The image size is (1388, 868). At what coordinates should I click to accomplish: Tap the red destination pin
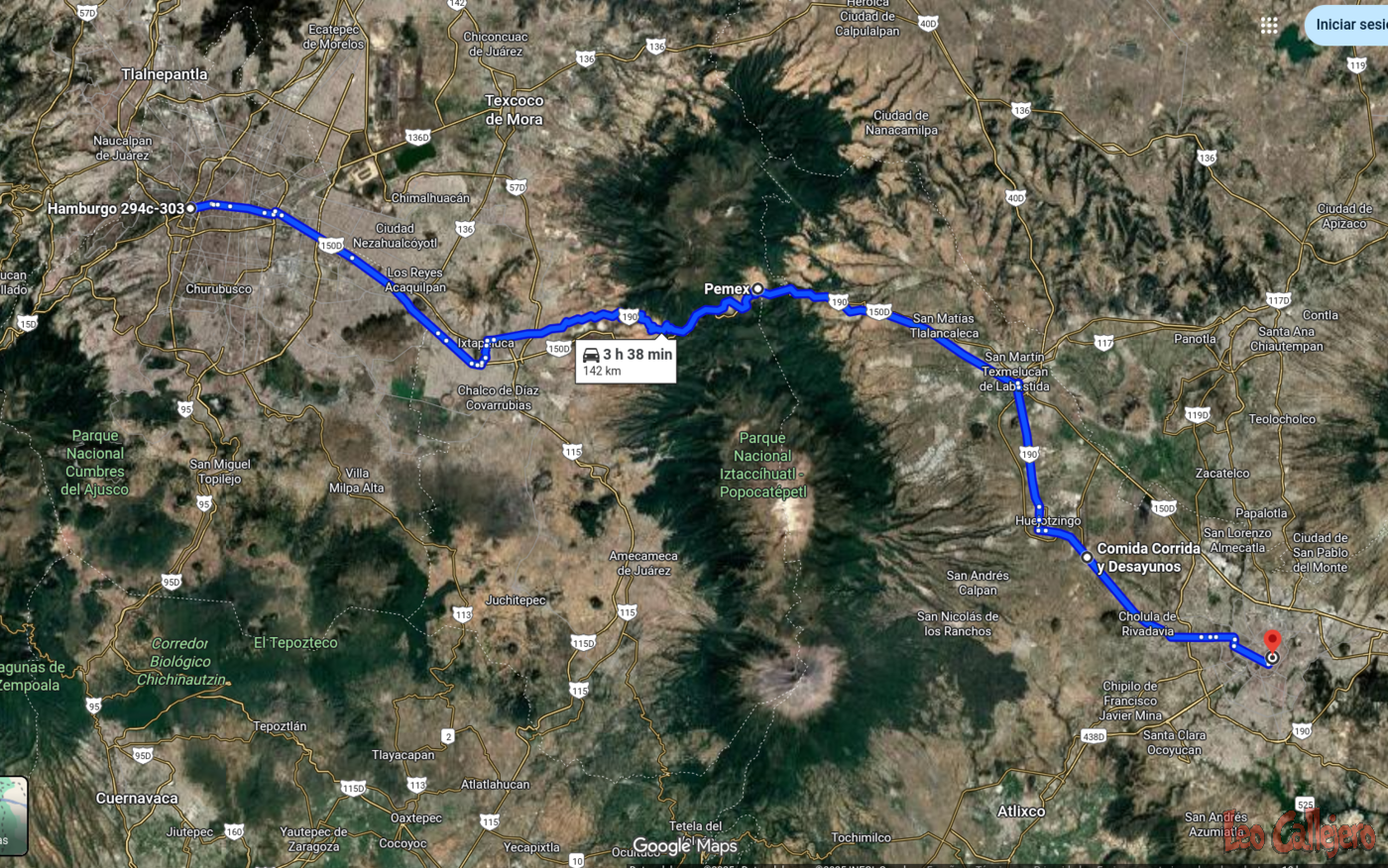[x=1272, y=642]
